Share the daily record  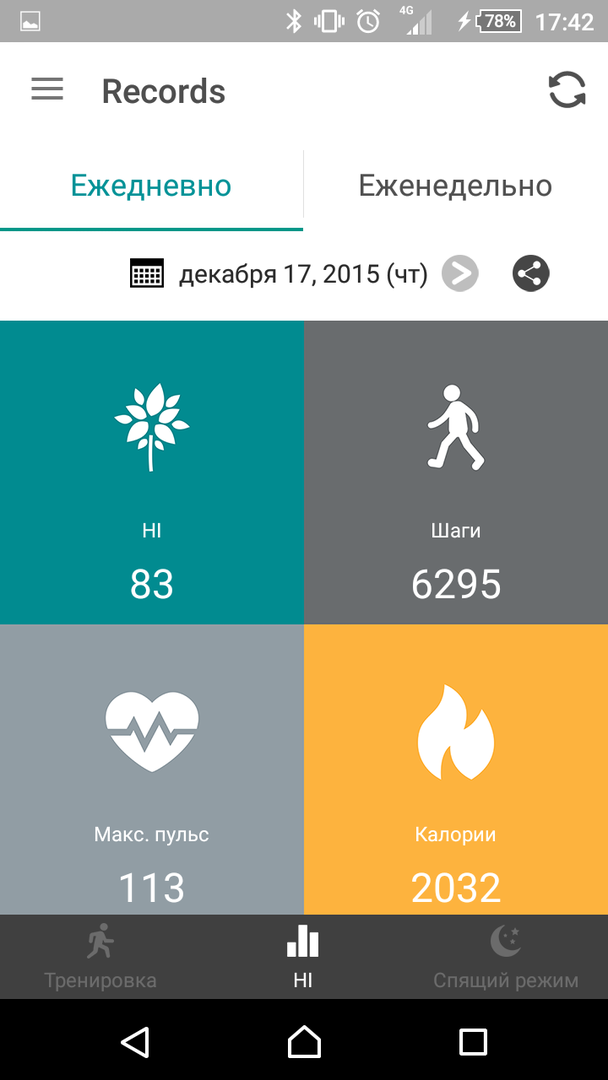point(531,273)
